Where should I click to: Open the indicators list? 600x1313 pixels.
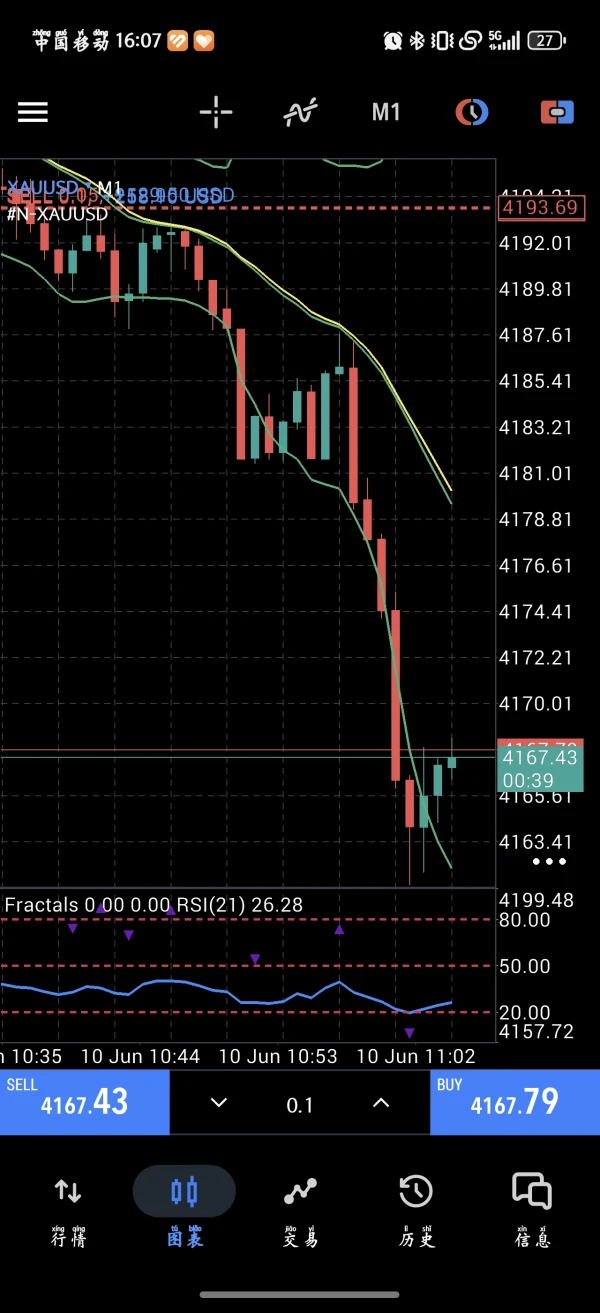[301, 112]
